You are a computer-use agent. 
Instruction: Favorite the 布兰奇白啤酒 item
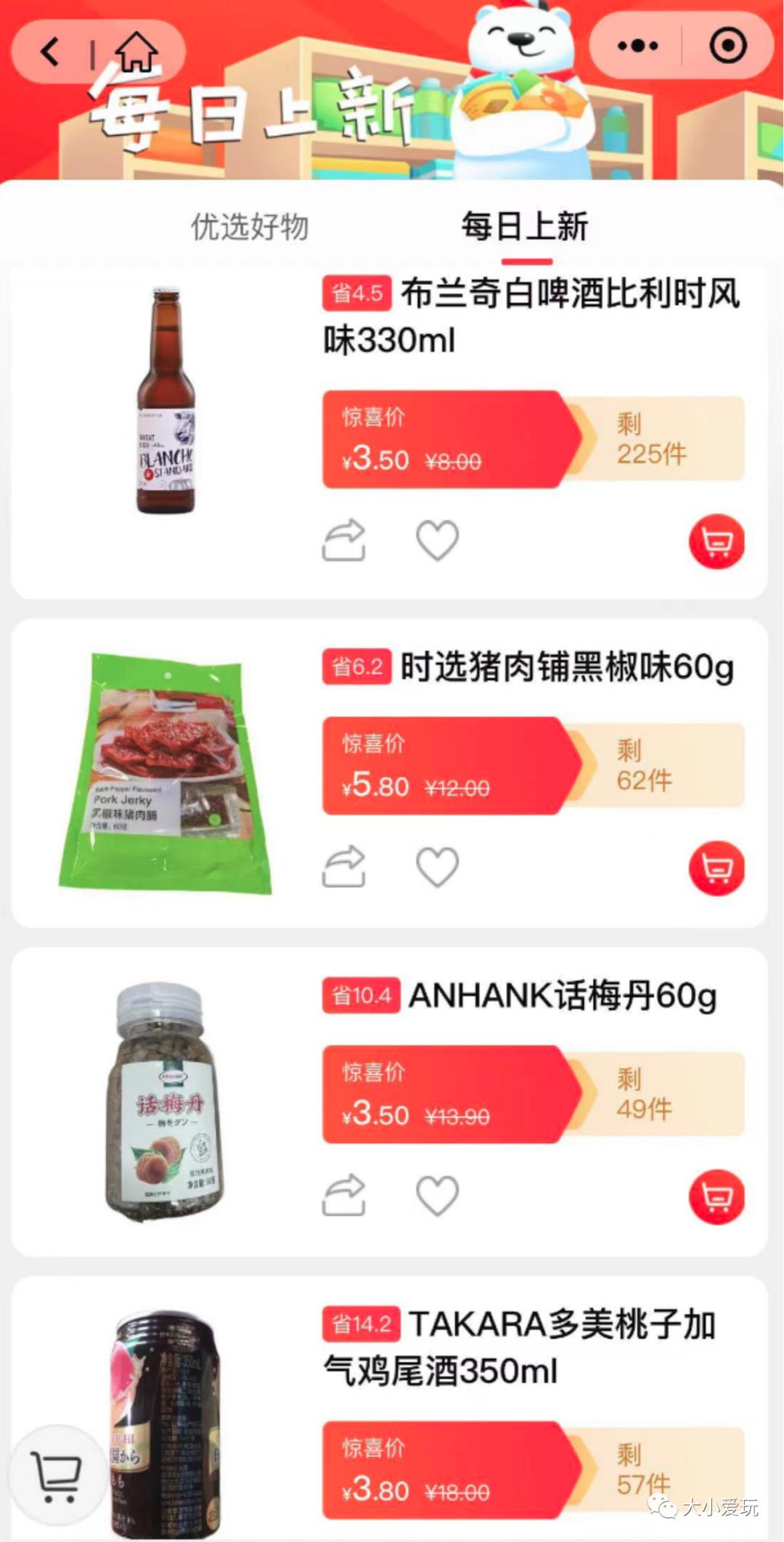(x=438, y=541)
